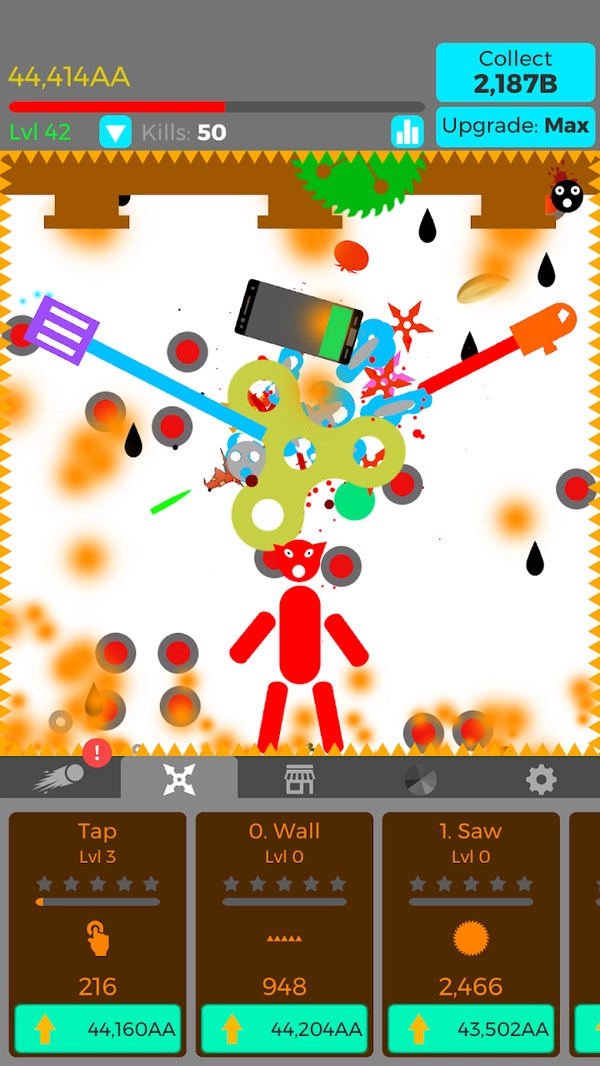The height and width of the screenshot is (1066, 600).
Task: Upgrade Tap for 44,160AA
Action: coord(98,1029)
